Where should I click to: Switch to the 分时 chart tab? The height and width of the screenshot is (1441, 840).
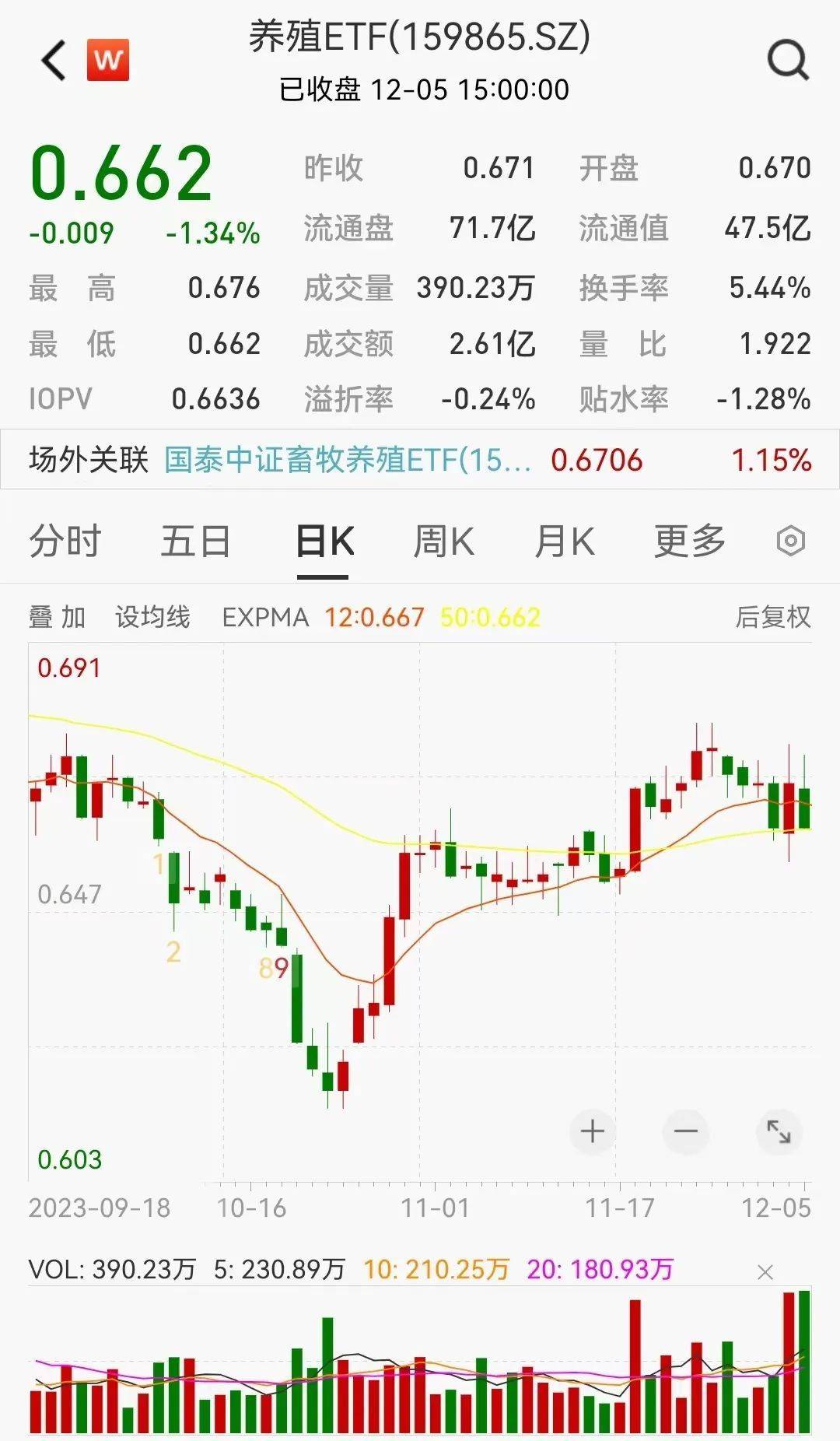click(x=65, y=541)
